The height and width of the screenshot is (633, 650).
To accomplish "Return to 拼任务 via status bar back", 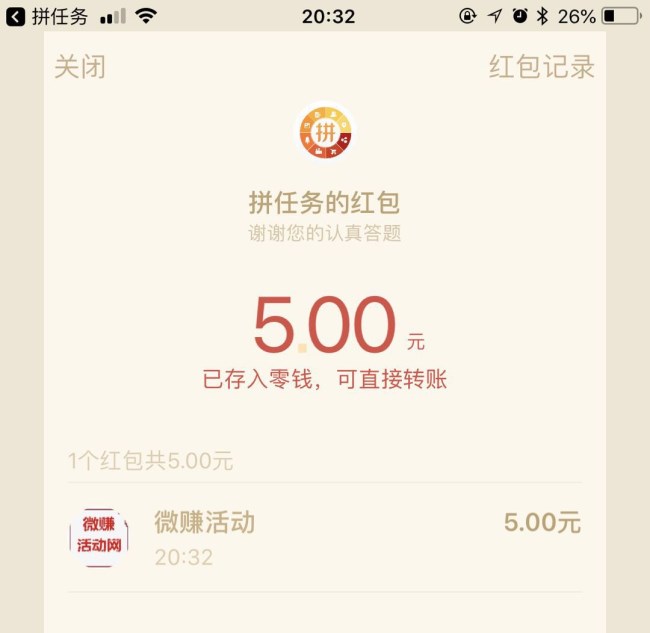I will coord(45,16).
